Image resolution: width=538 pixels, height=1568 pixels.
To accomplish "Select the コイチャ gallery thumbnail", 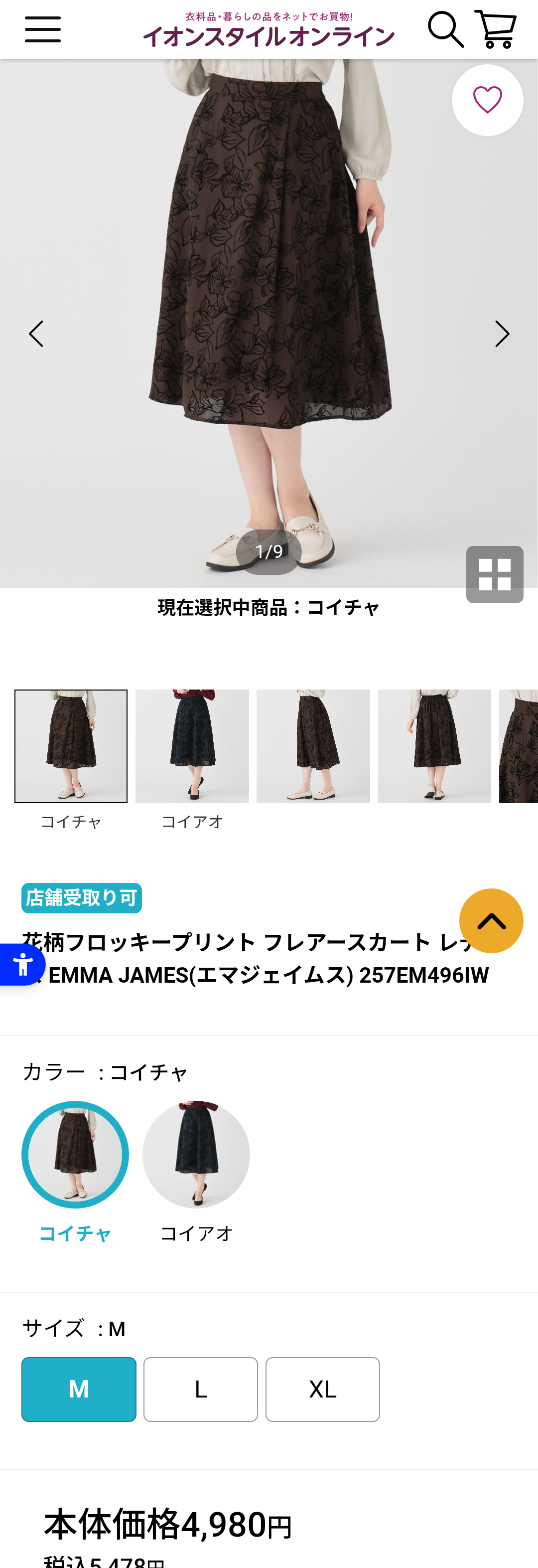I will (71, 746).
